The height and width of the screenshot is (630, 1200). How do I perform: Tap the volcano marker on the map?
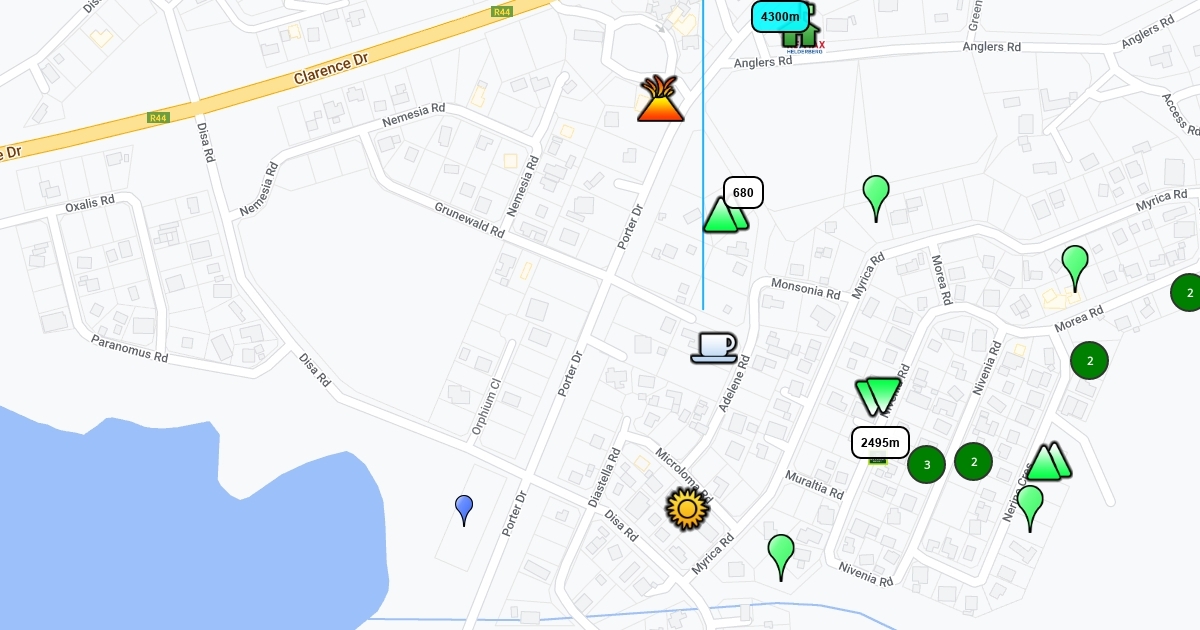pos(660,99)
